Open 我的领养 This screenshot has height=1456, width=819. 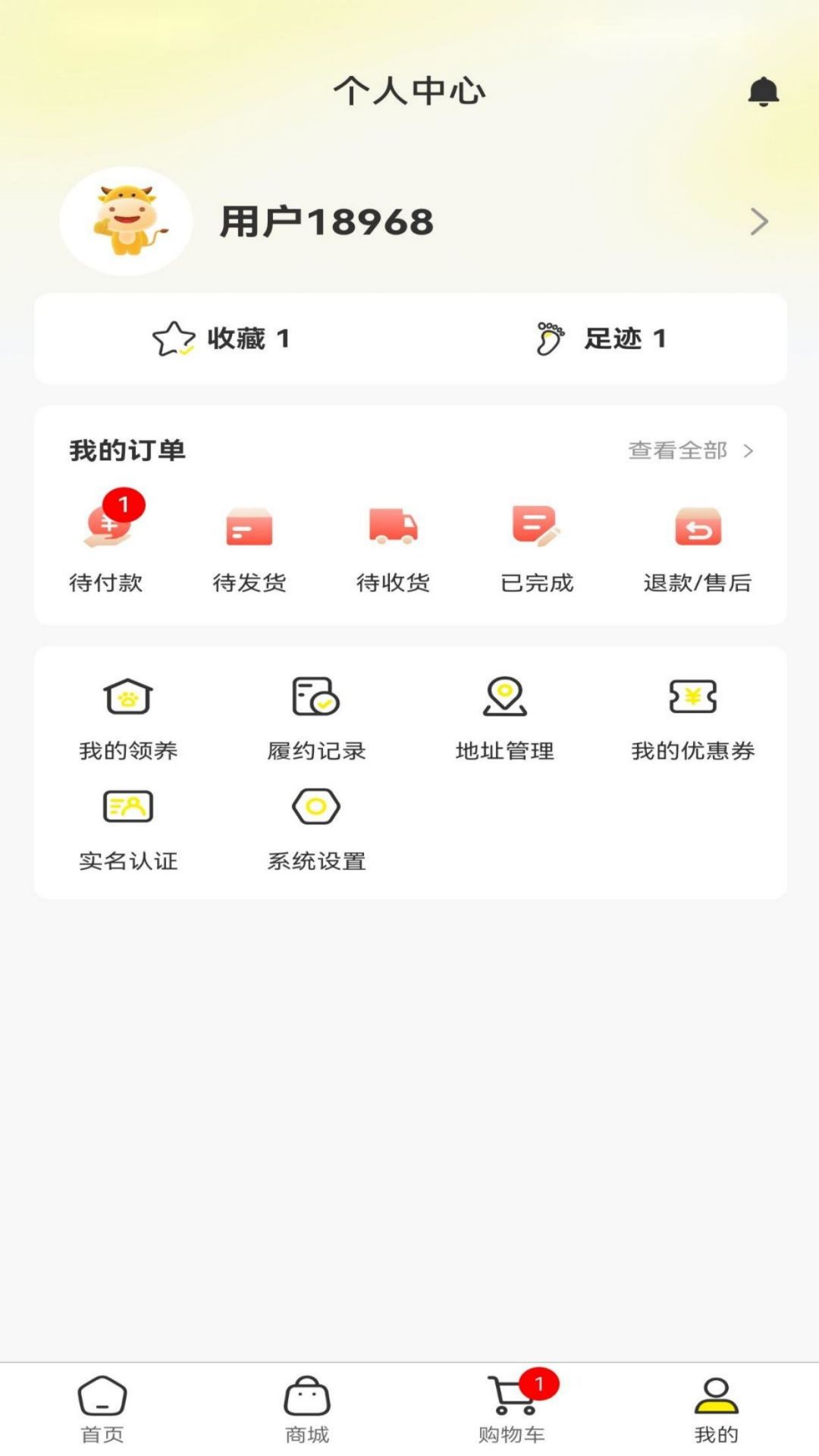tap(128, 717)
